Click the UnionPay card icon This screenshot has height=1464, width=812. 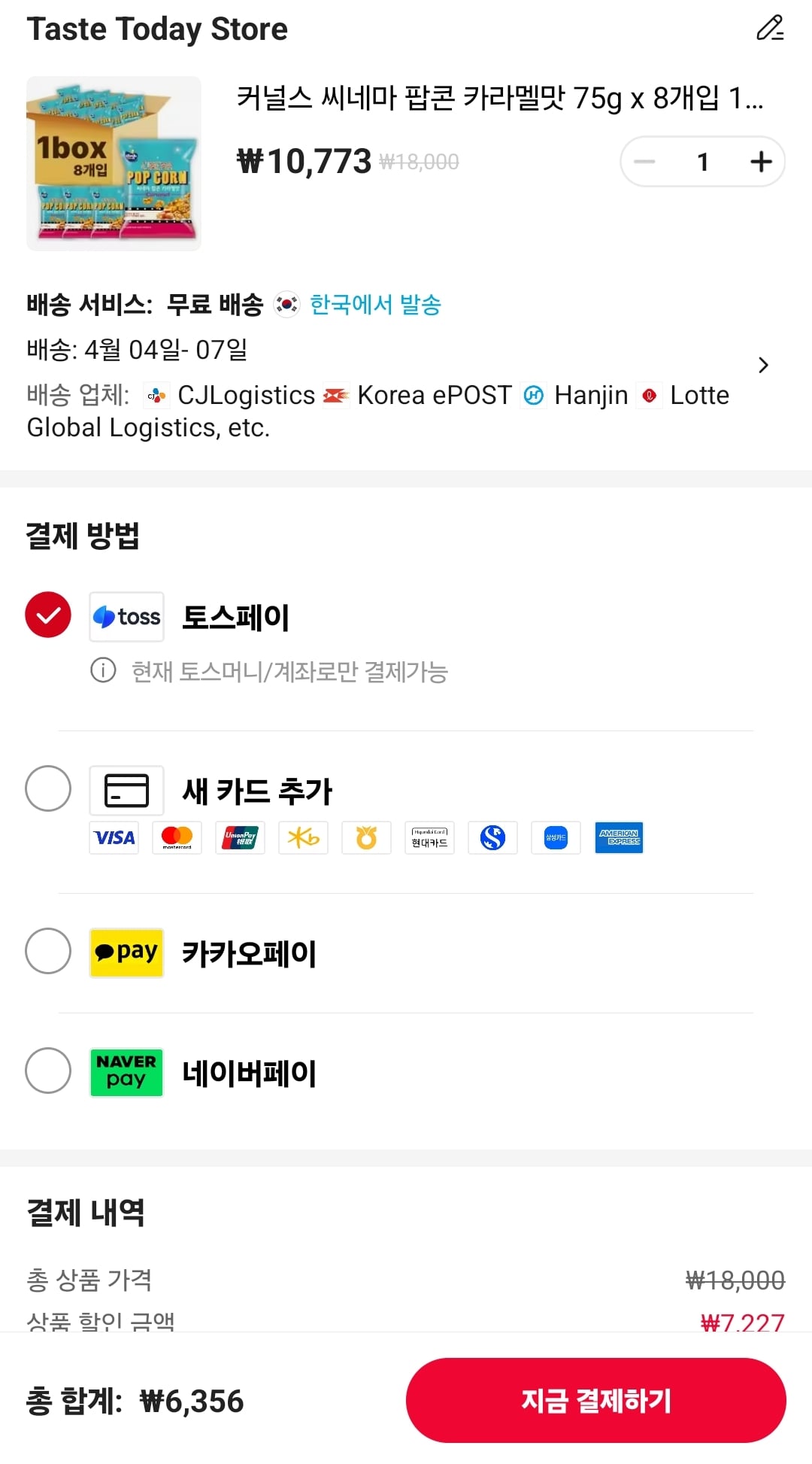point(240,837)
